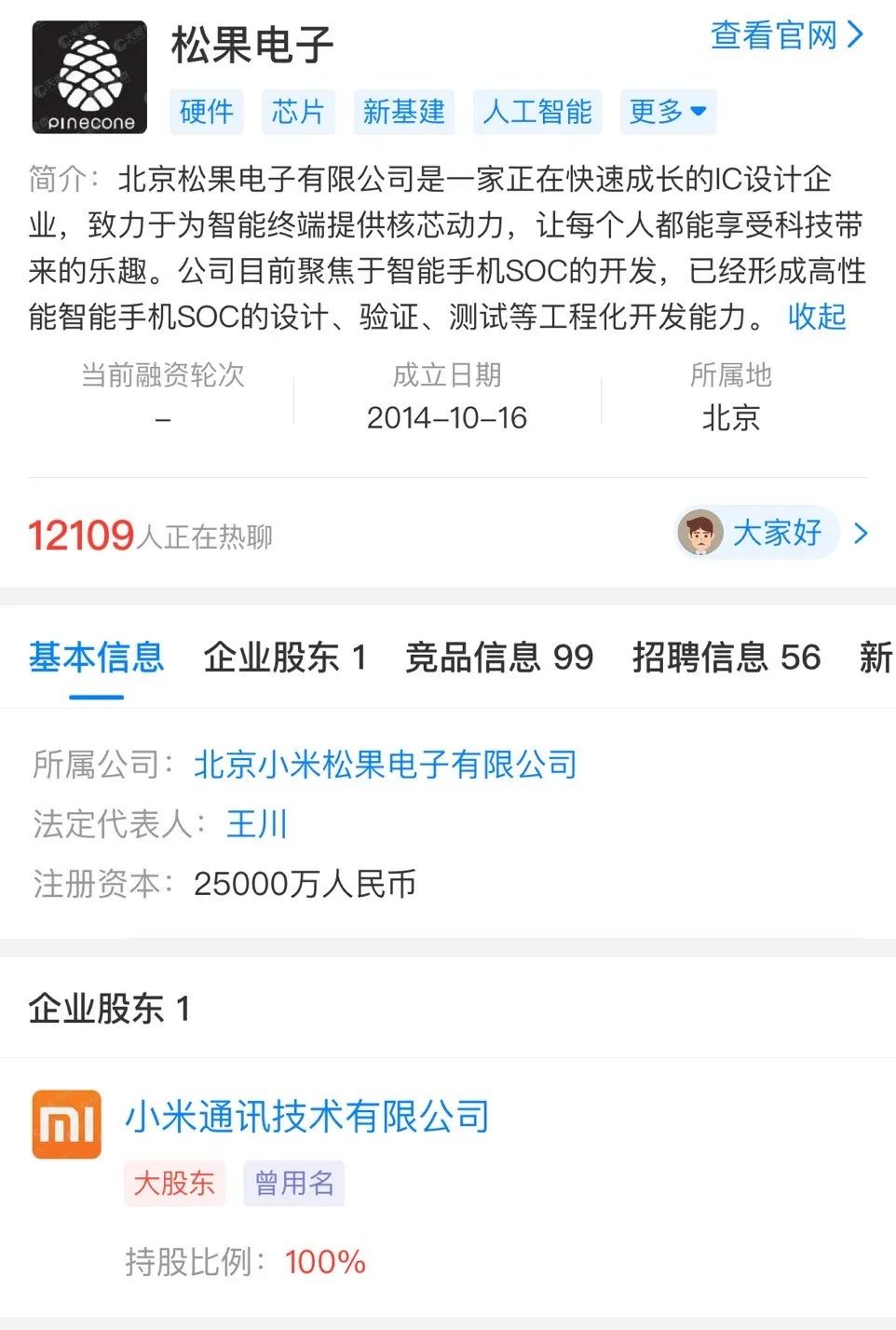Open 北京小米松果电子有限公司 company page

pyautogui.click(x=386, y=765)
